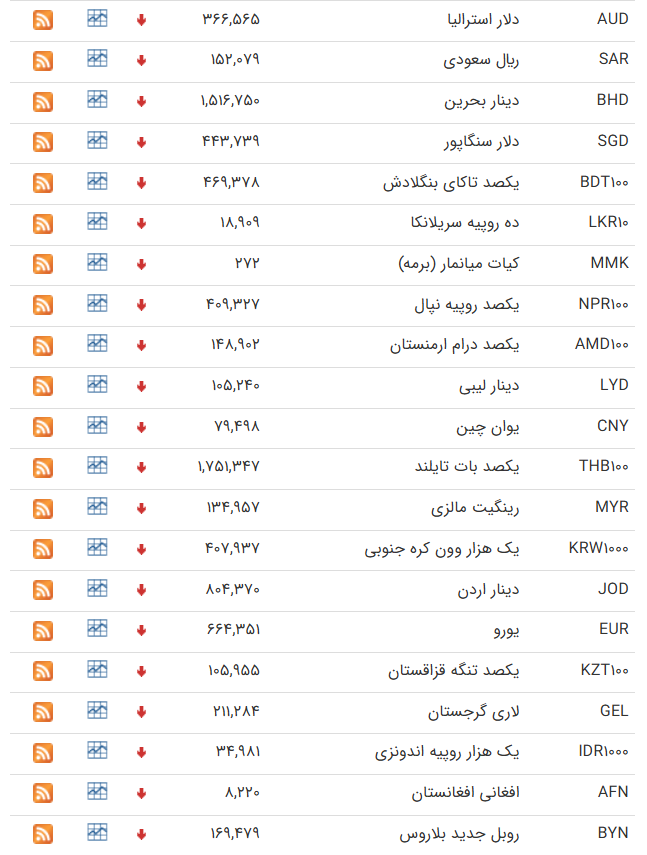Open the KZT100 RSS feed

(x=43, y=672)
